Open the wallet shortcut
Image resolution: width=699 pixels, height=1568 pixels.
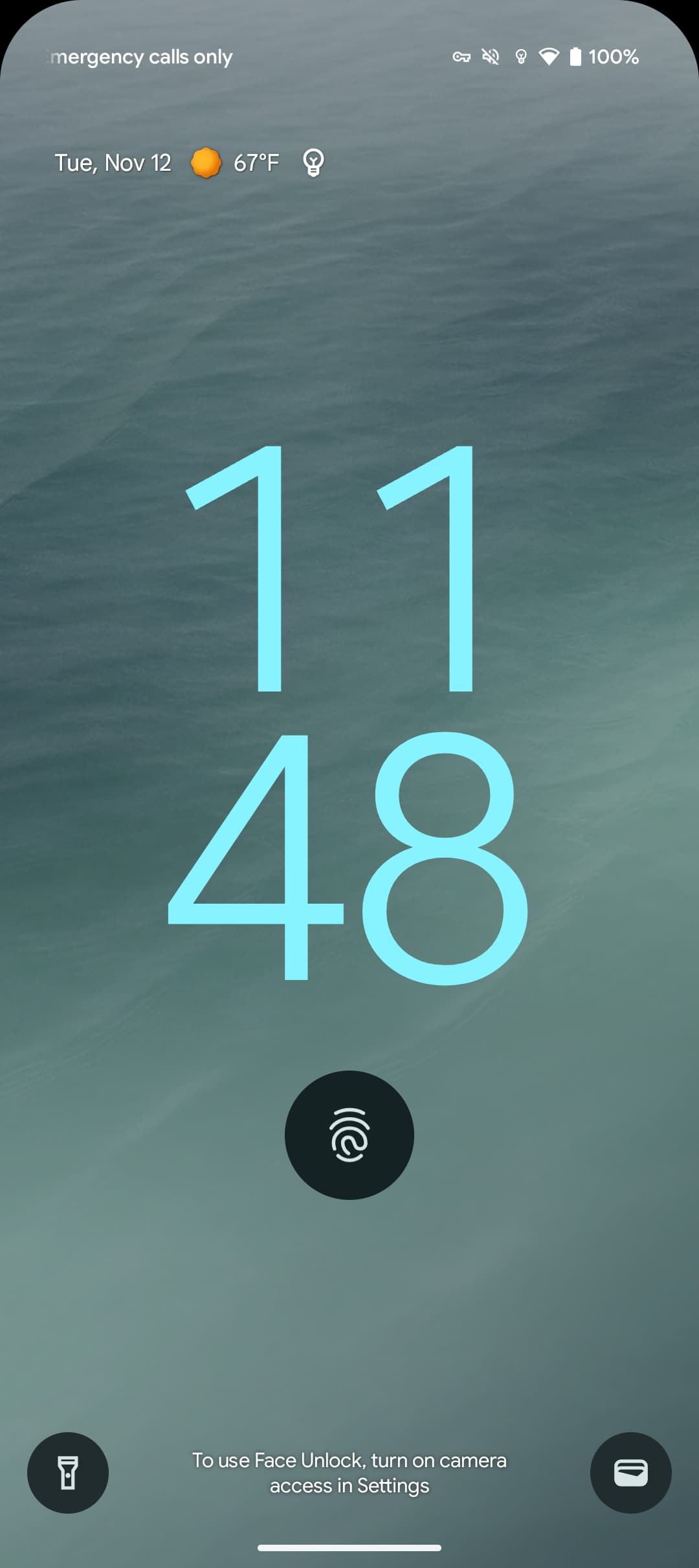[630, 1473]
